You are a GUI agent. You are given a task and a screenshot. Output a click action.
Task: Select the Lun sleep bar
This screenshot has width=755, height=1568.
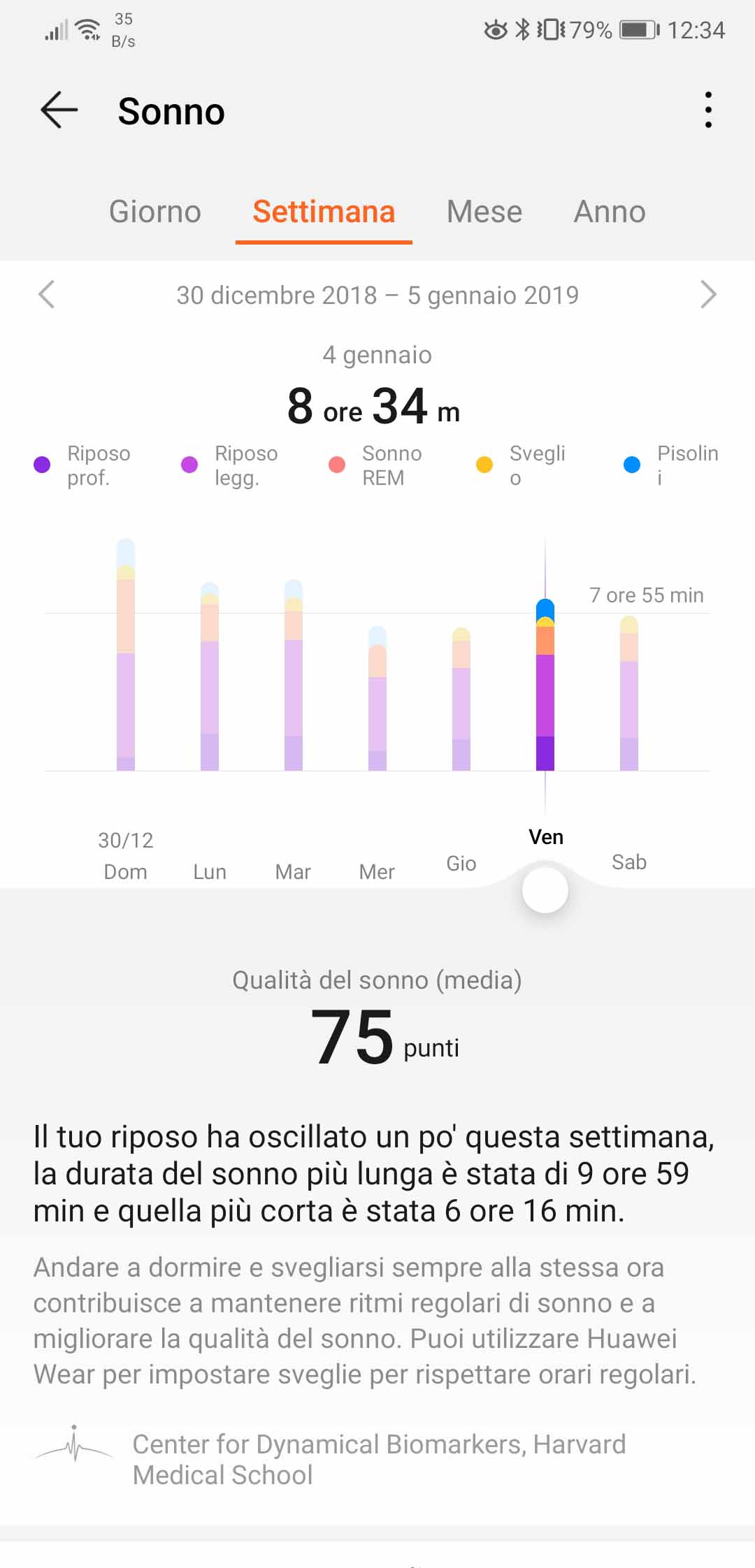pos(210,676)
